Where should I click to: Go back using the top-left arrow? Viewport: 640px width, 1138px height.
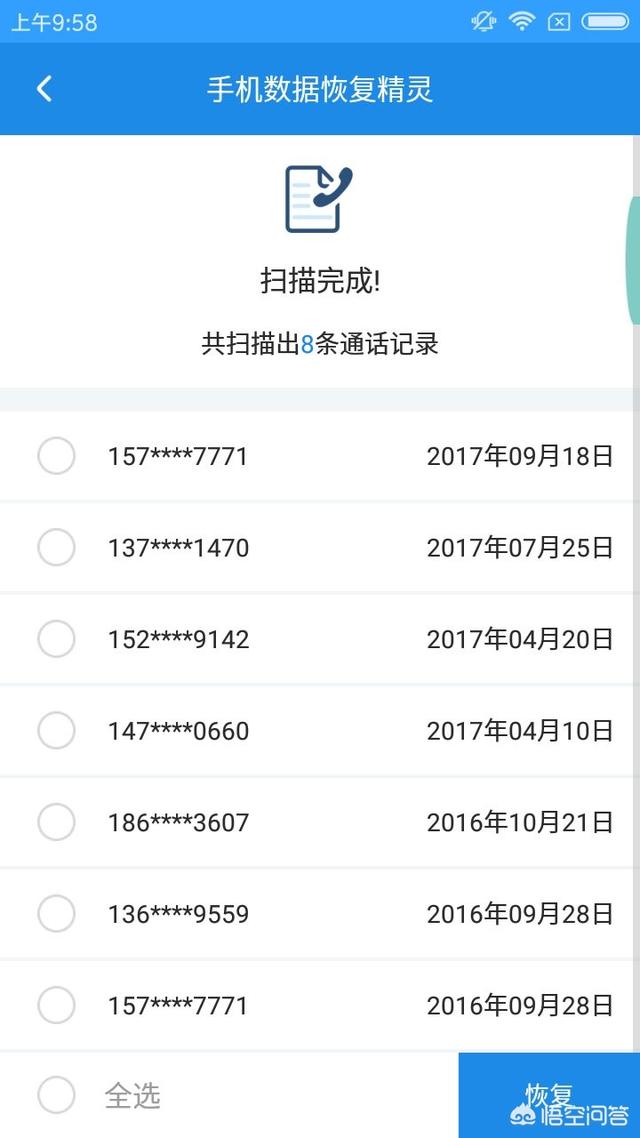tap(44, 89)
